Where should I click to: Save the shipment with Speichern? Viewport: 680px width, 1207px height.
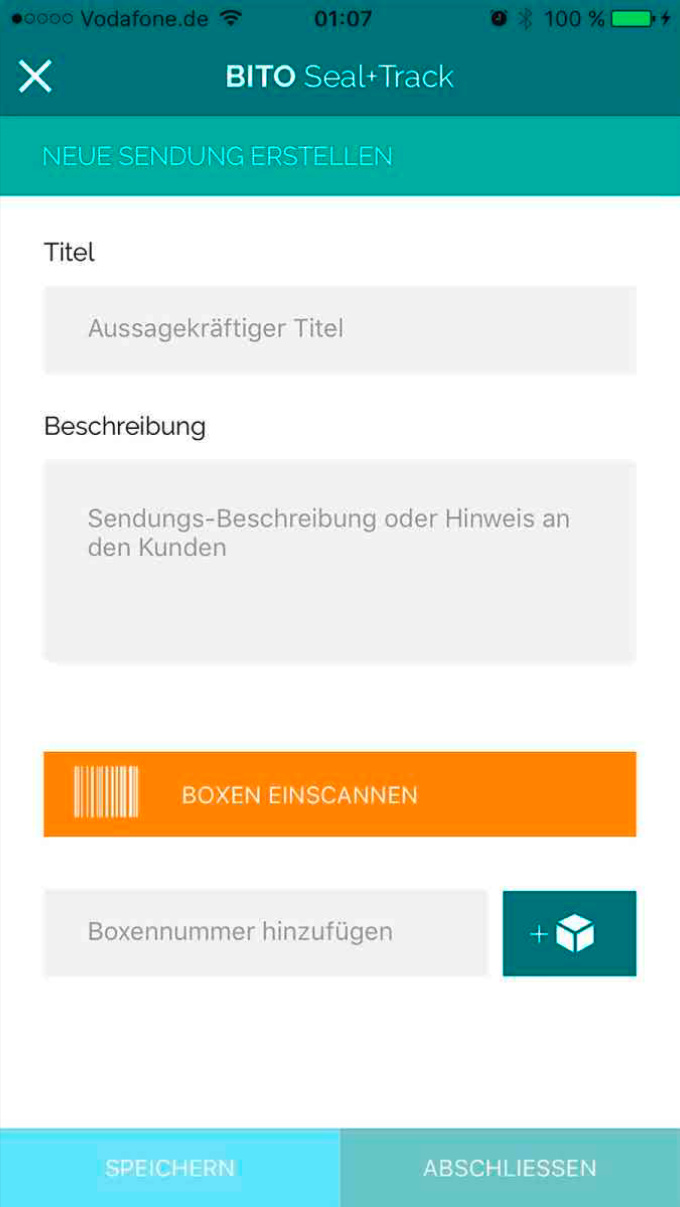pos(170,1167)
